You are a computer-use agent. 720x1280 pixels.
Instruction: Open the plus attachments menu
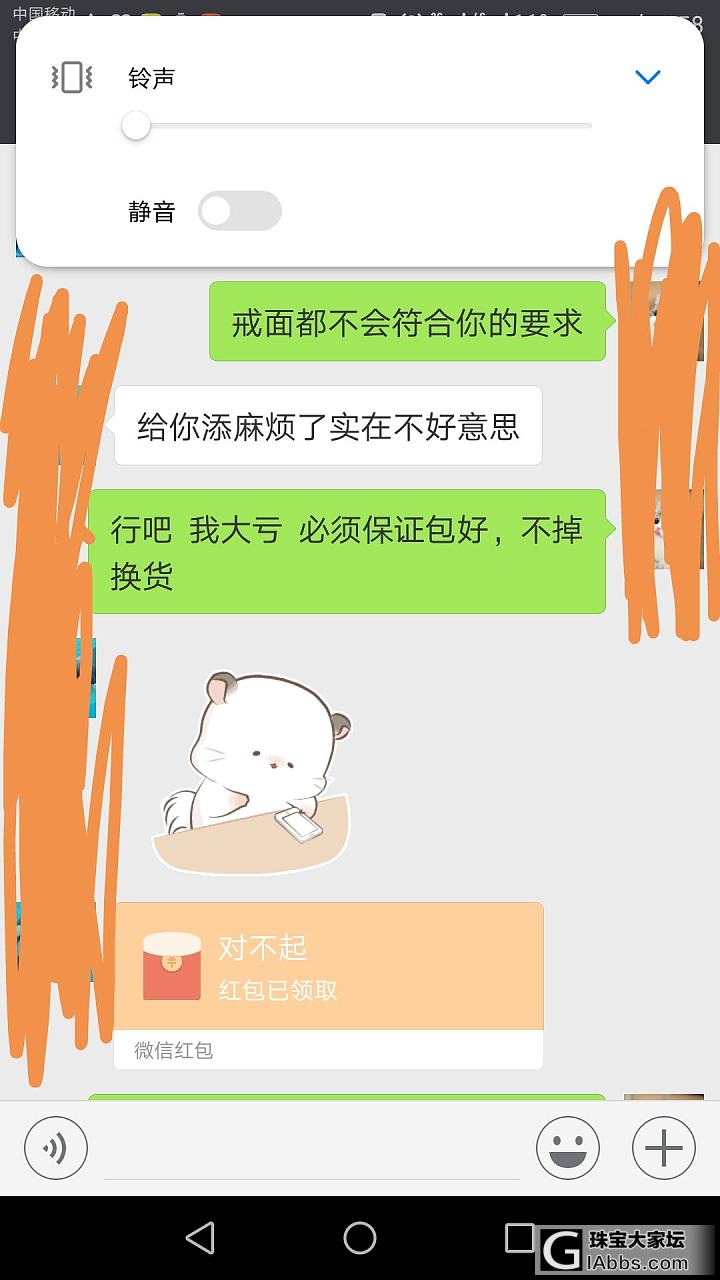coord(663,1148)
